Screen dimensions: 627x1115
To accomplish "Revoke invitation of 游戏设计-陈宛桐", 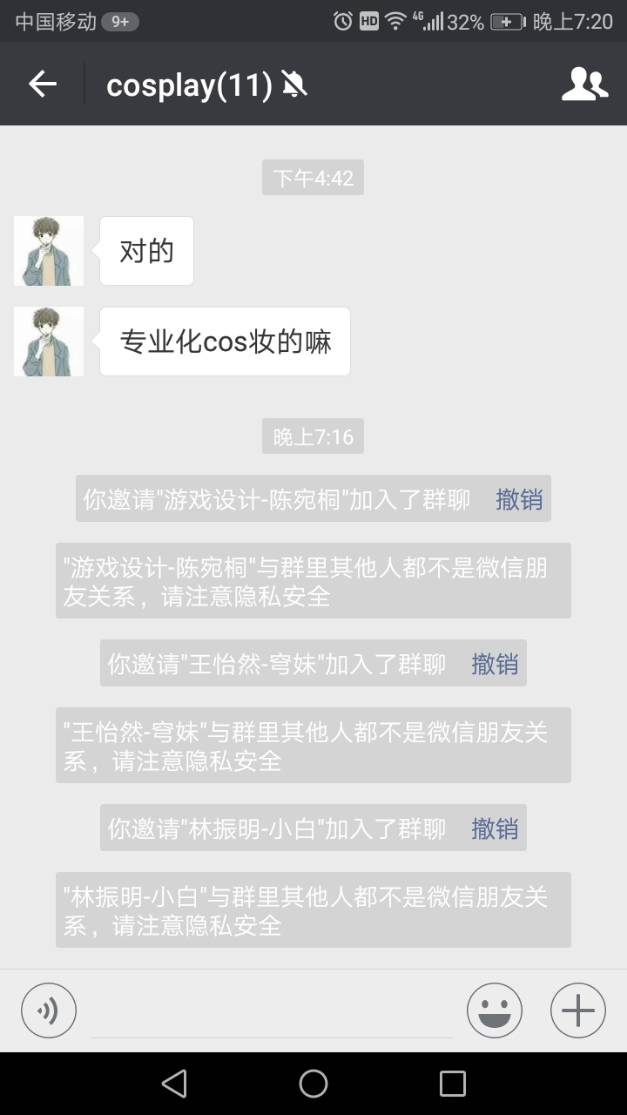I will coord(519,499).
